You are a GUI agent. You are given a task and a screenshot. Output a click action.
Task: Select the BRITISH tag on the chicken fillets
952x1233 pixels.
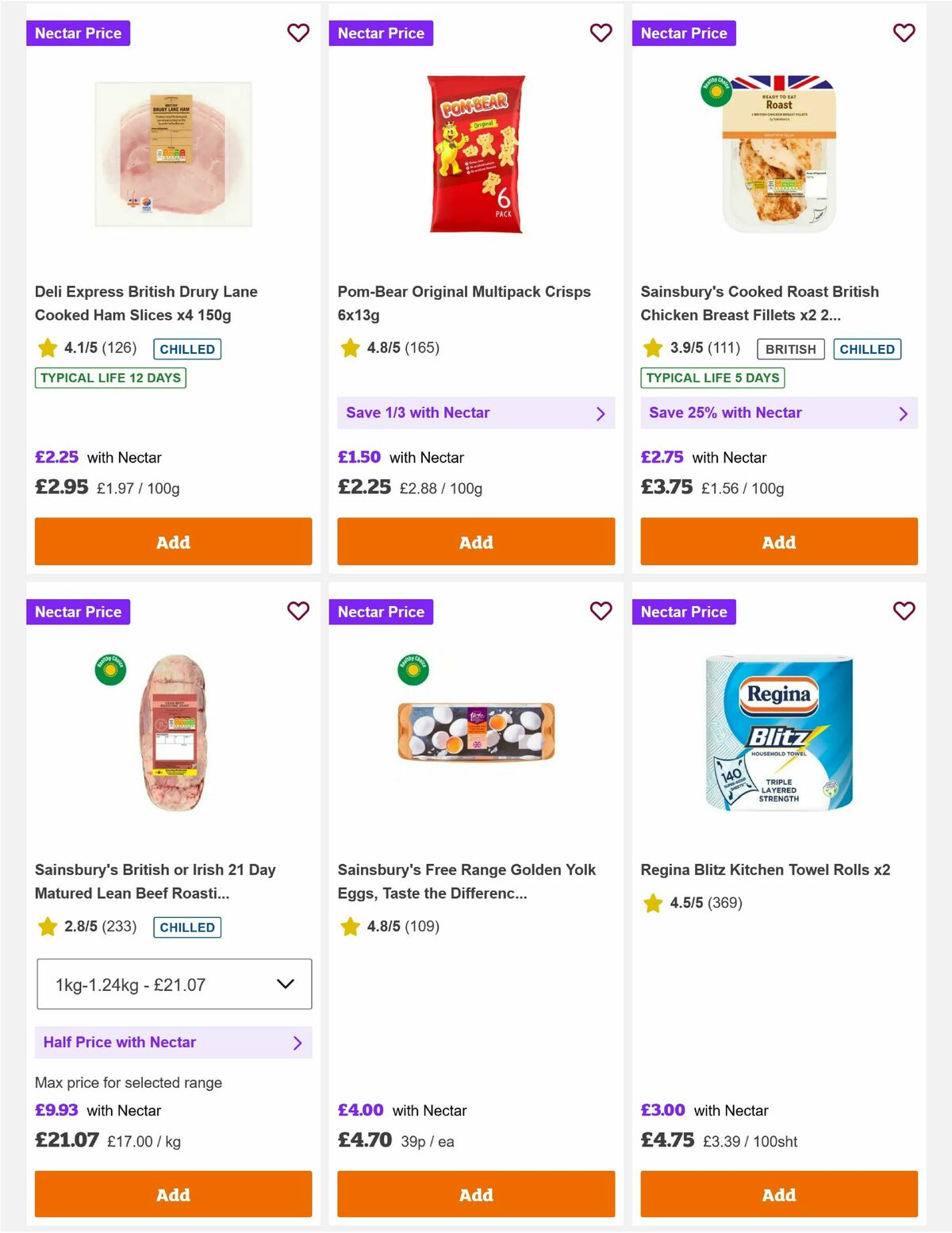[x=789, y=349]
